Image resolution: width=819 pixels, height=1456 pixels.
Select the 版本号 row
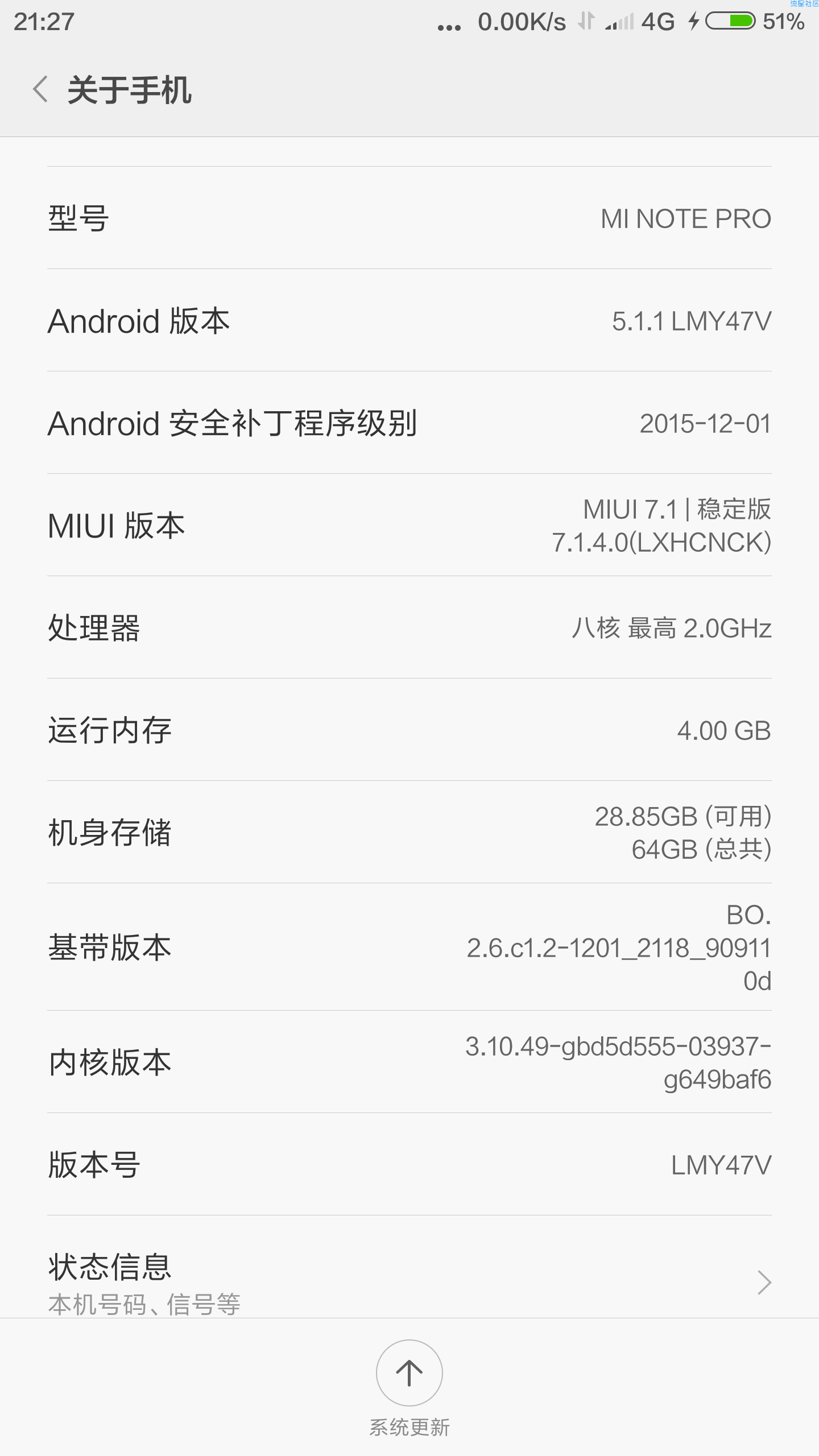point(409,1164)
